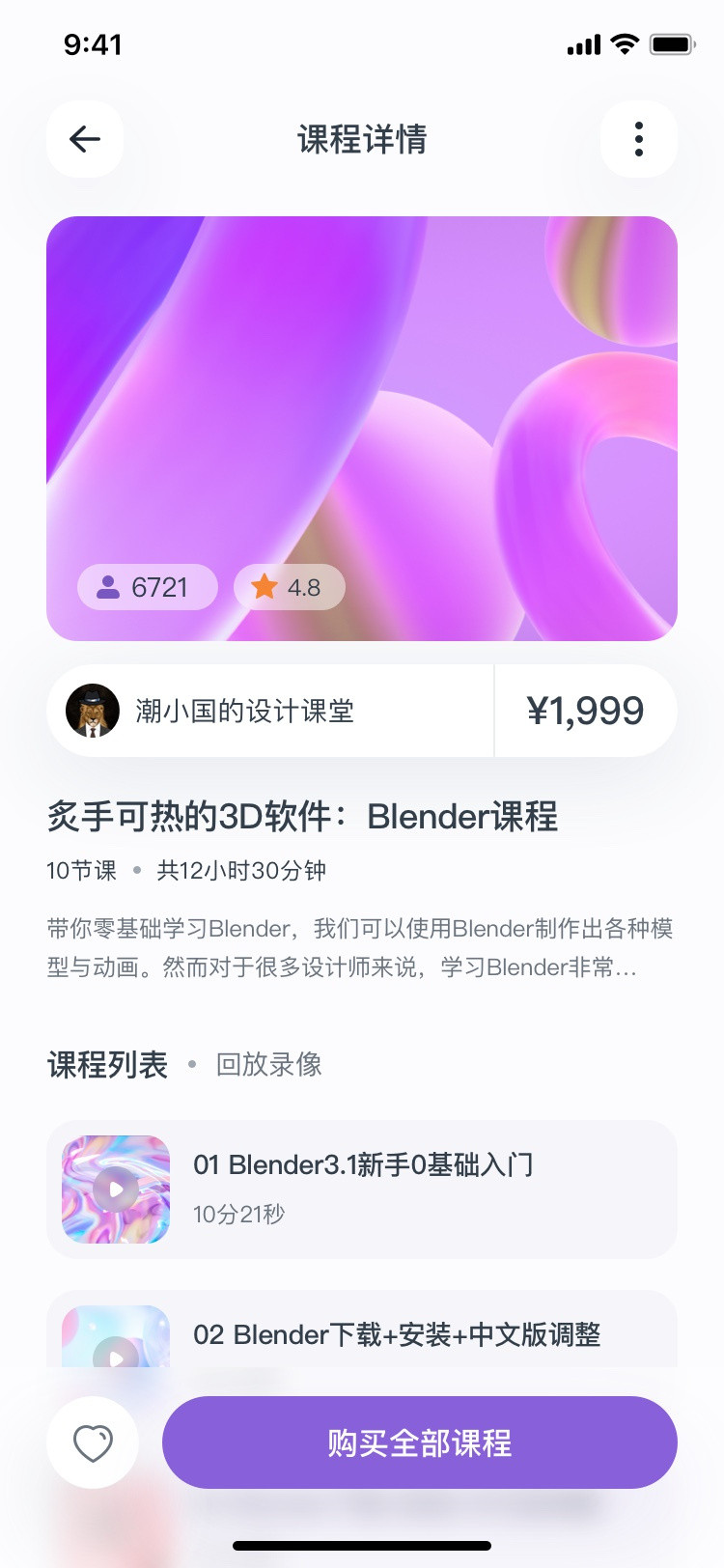The image size is (724, 1568).
Task: Click the star icon next to 4.8 rating
Action: pos(263,586)
